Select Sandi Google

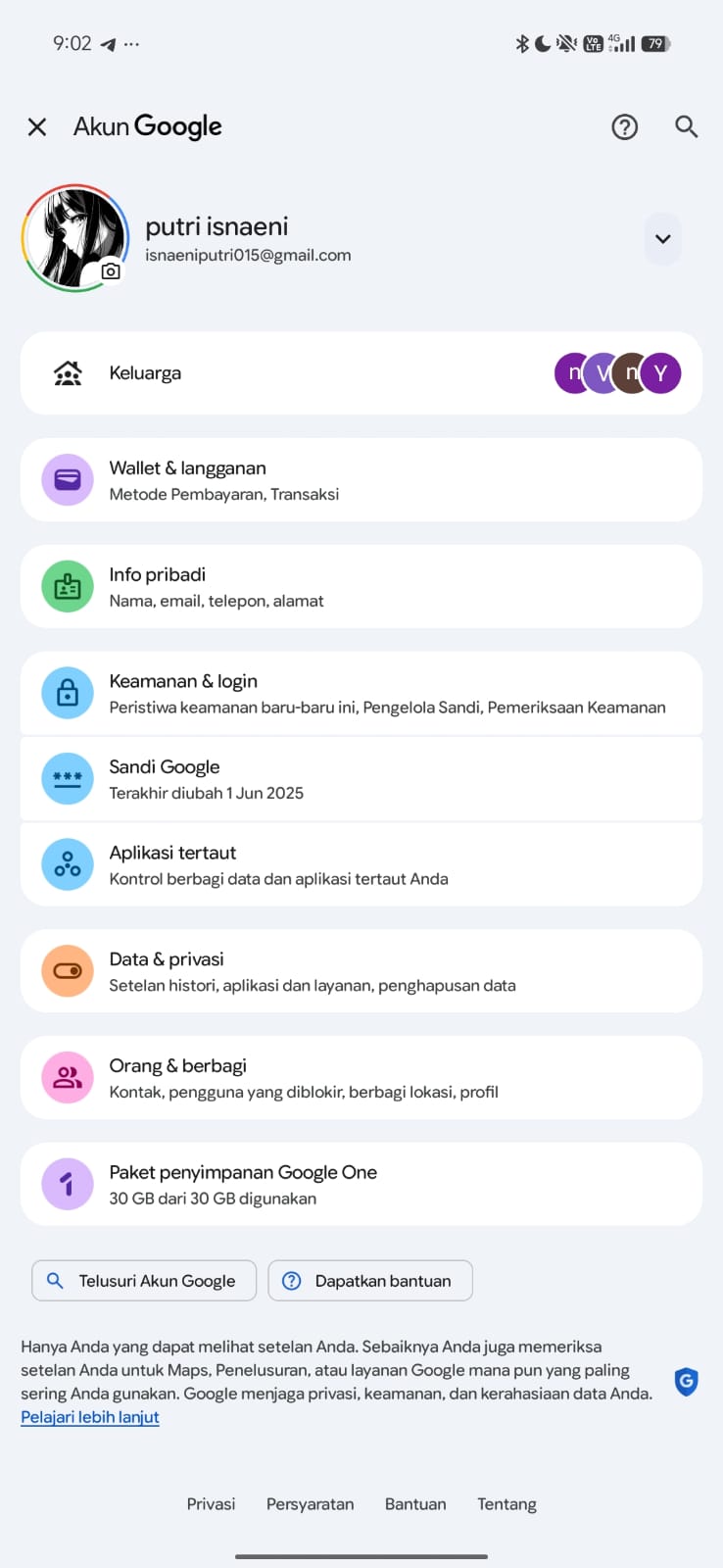pos(361,779)
